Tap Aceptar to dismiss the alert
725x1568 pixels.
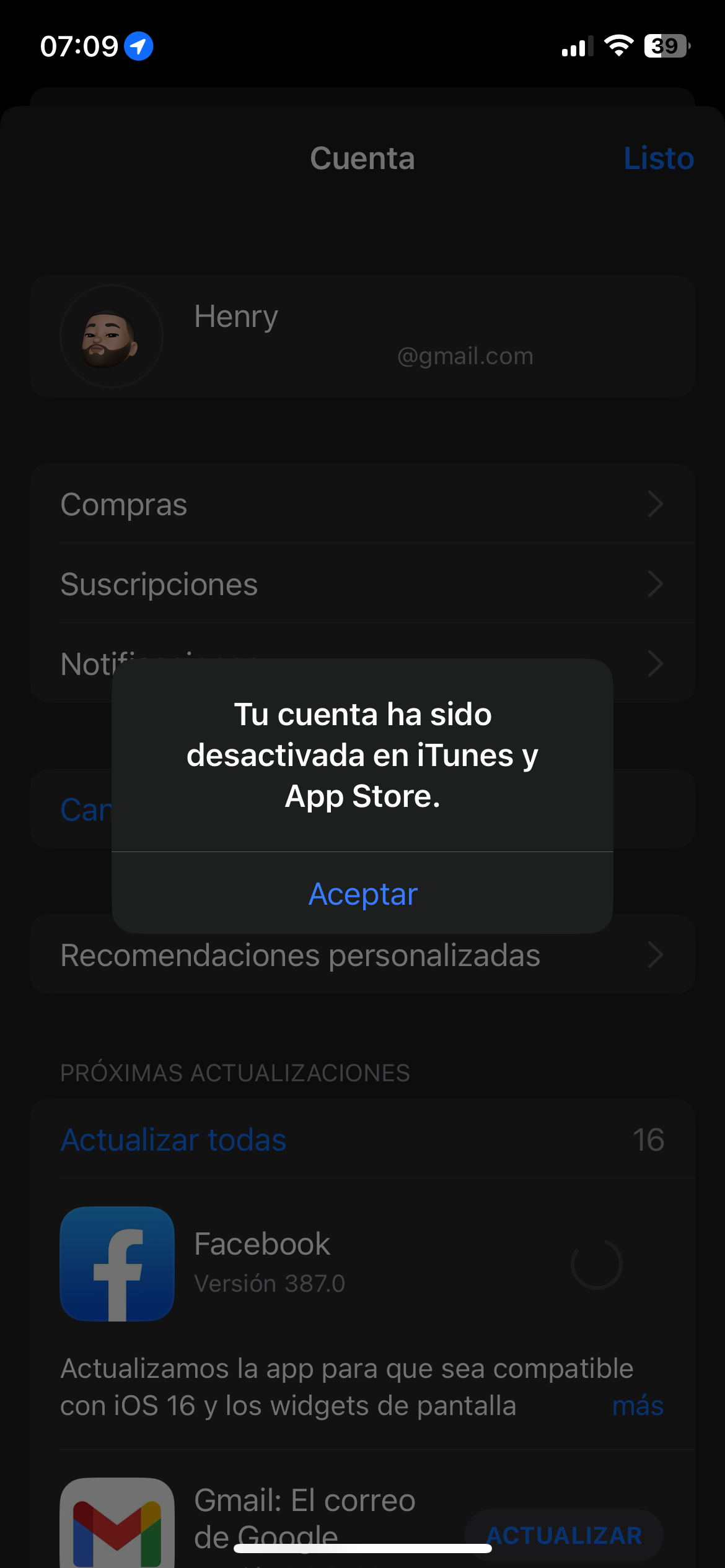tap(362, 894)
